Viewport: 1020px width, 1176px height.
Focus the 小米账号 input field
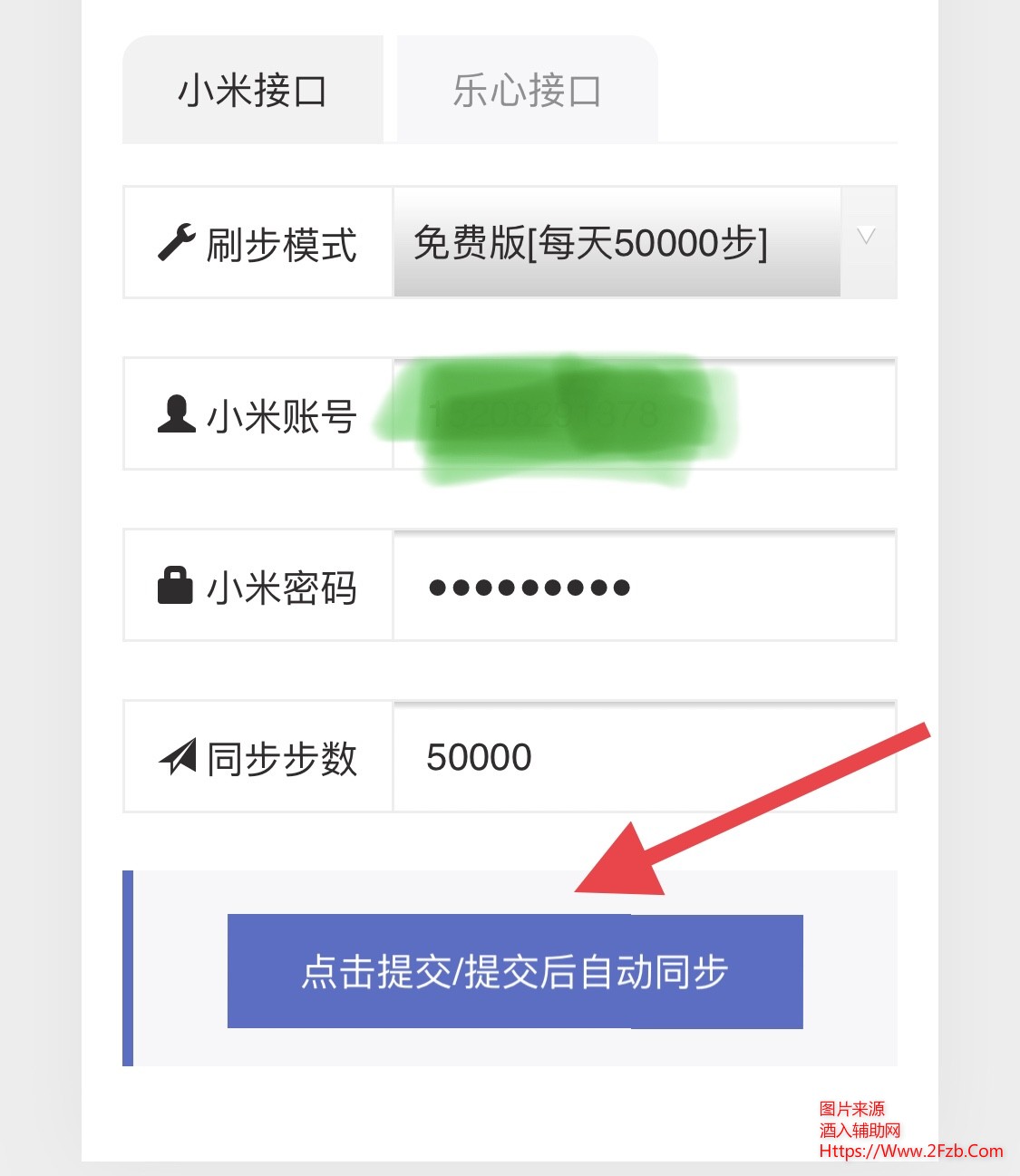(644, 414)
